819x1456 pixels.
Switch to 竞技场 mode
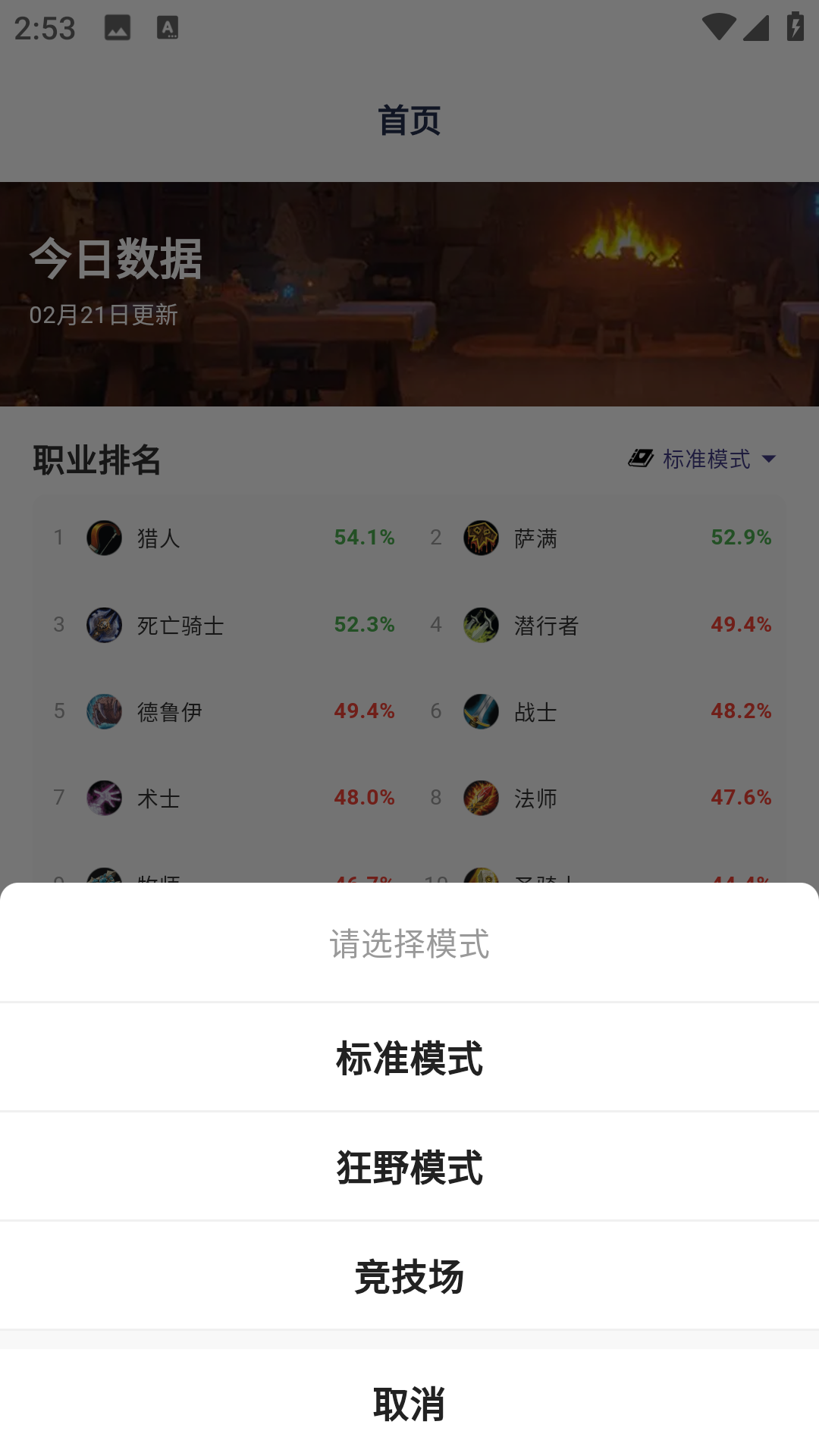tap(409, 1276)
